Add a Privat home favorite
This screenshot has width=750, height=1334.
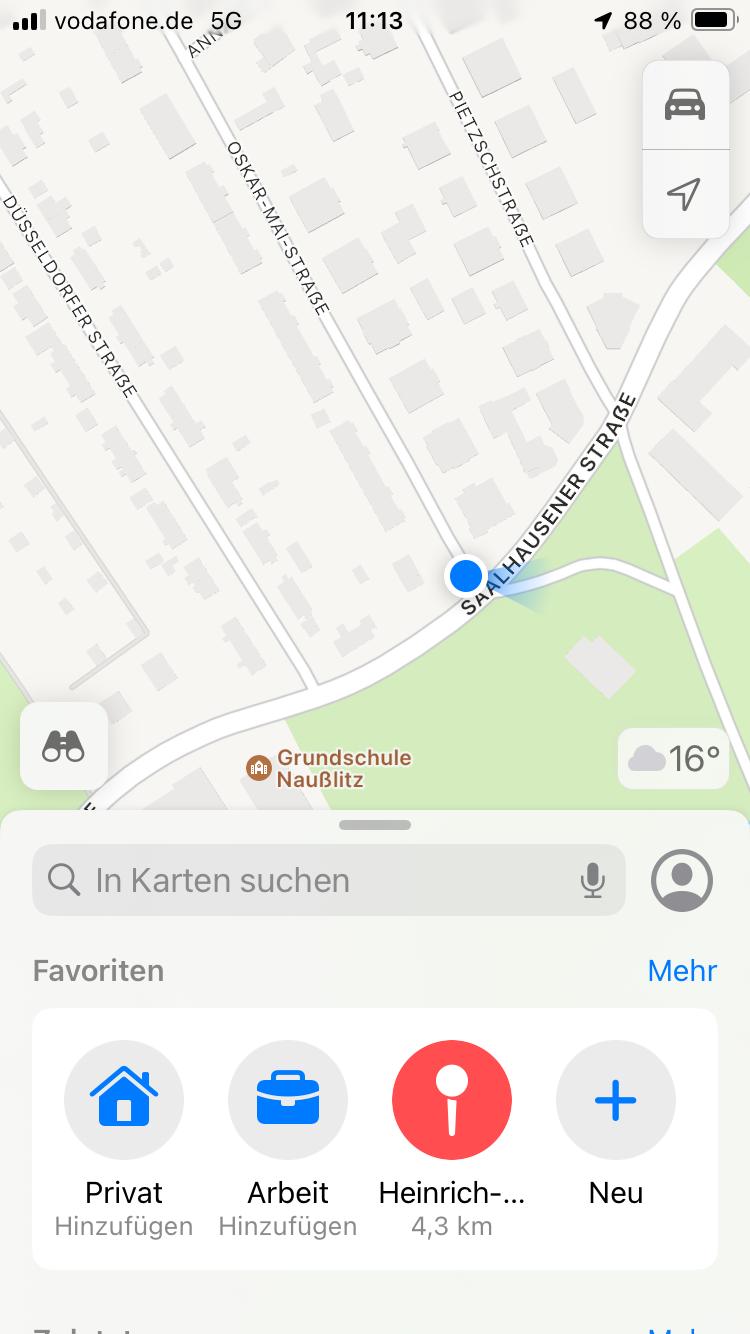coord(124,1139)
